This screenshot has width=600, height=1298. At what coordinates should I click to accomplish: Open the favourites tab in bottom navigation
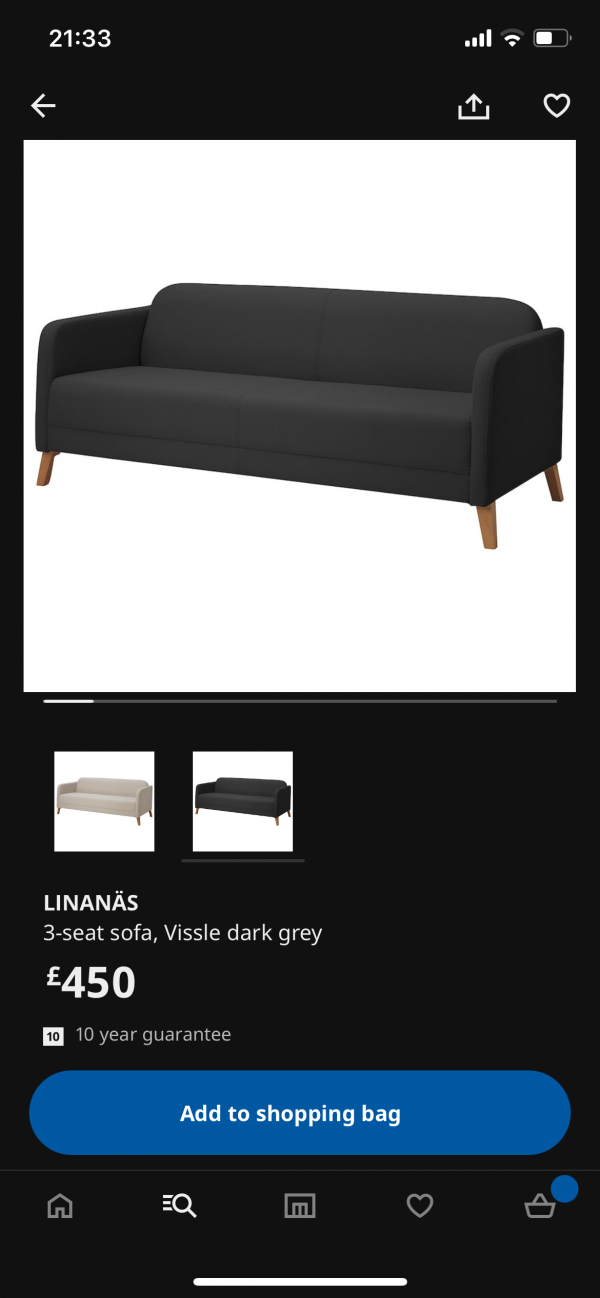point(420,1206)
